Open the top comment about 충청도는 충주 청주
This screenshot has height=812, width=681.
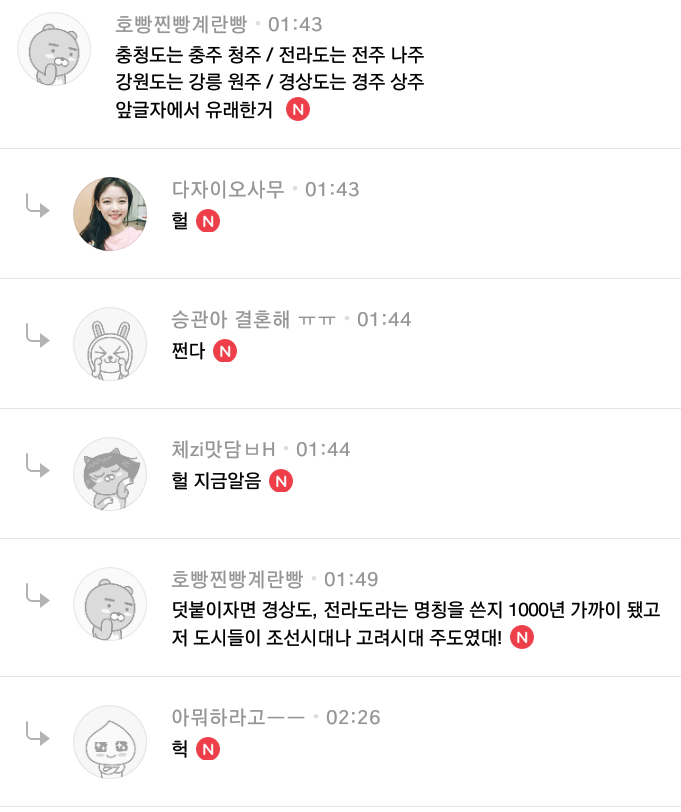coord(270,80)
